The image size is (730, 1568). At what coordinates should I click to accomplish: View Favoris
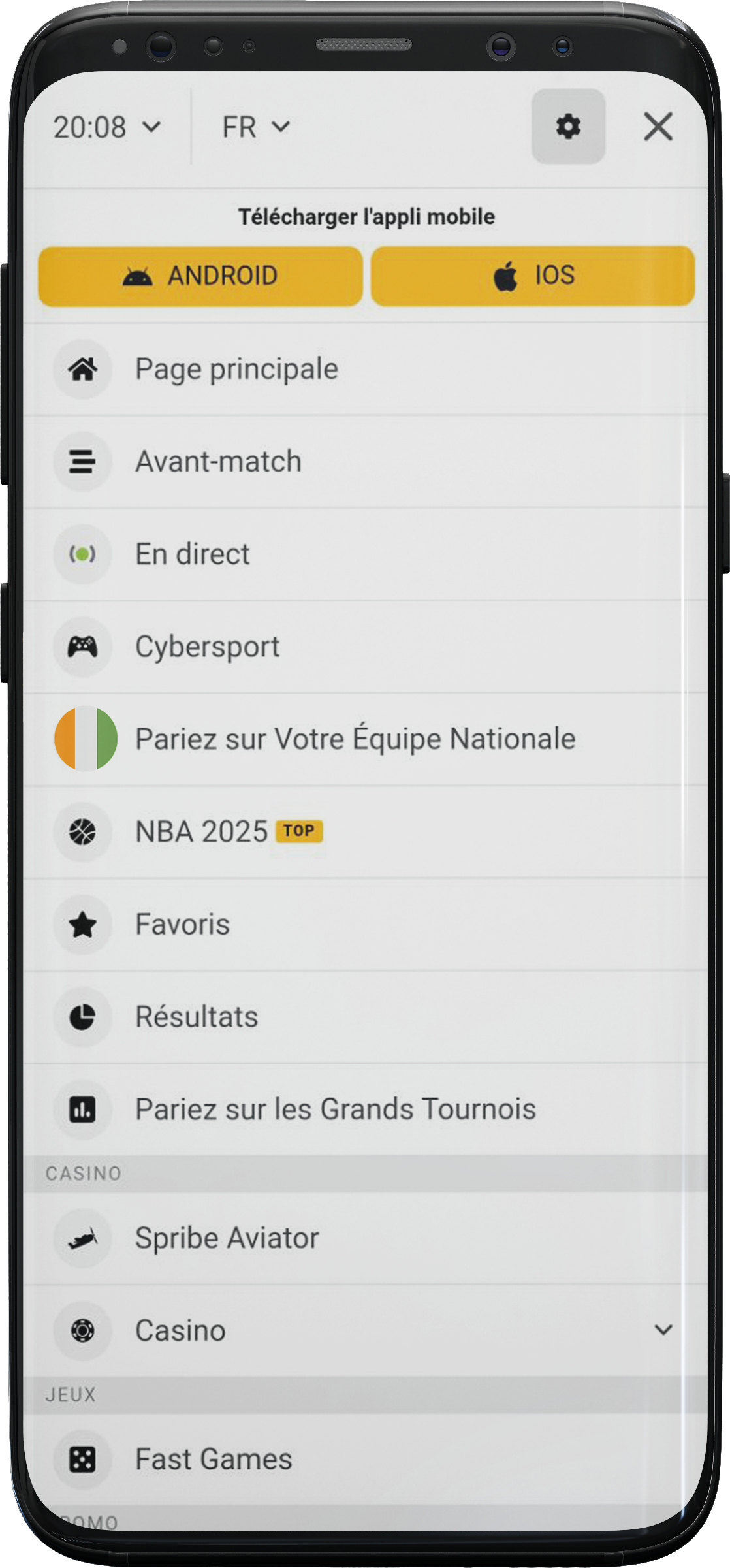(x=366, y=925)
